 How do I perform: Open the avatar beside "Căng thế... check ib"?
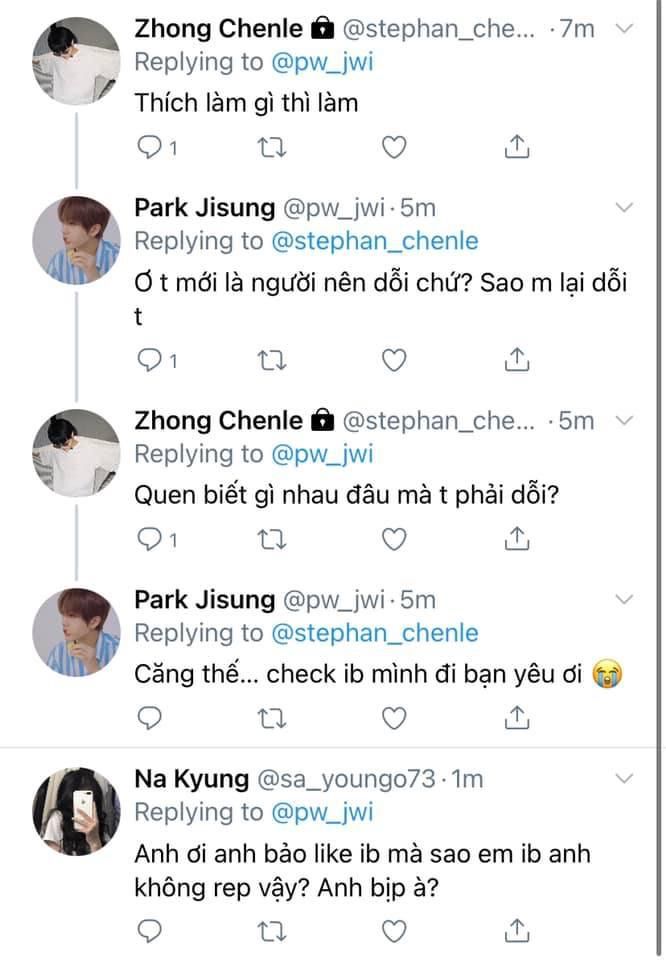click(76, 632)
